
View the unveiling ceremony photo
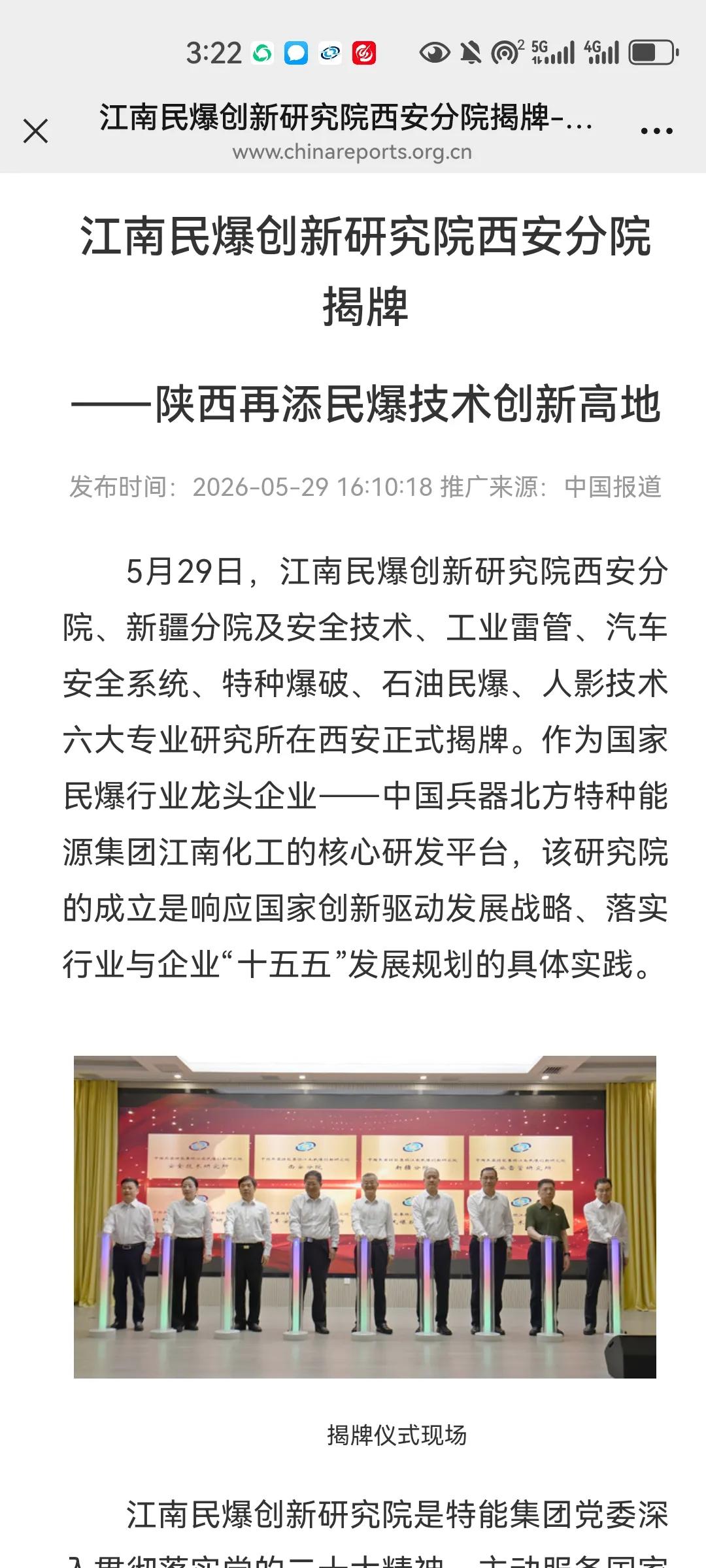tap(365, 1217)
